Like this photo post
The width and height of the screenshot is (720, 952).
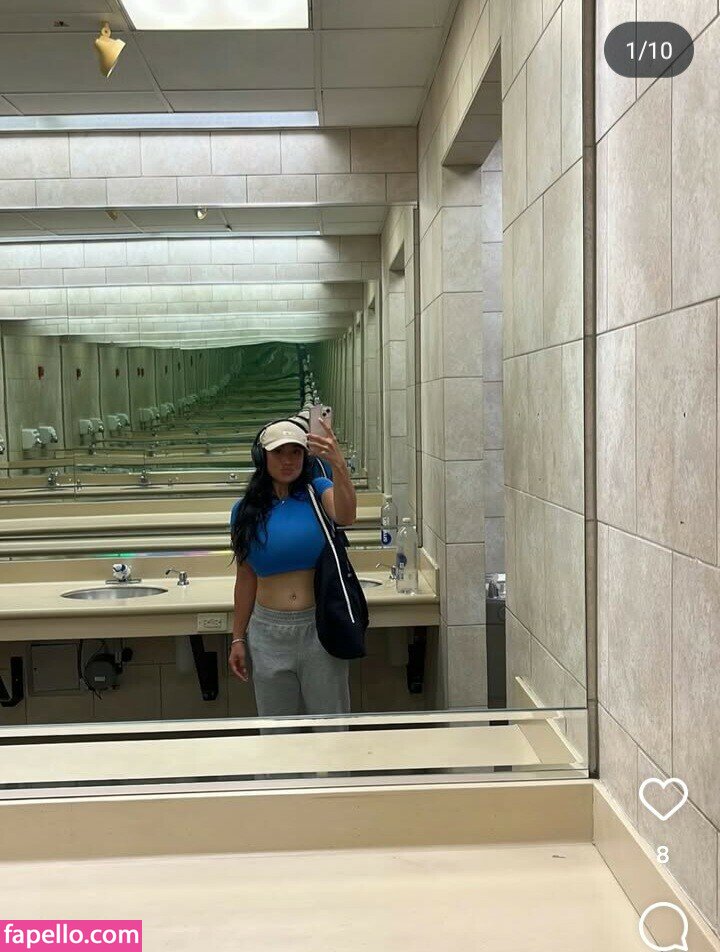coord(663,799)
